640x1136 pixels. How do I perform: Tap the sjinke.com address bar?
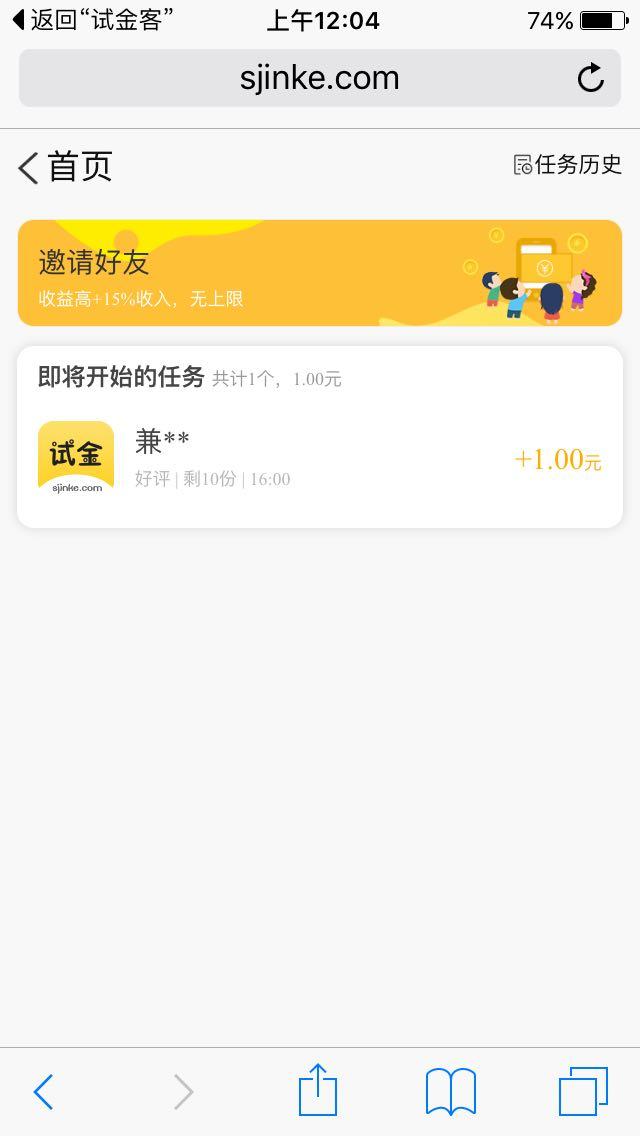pos(300,78)
